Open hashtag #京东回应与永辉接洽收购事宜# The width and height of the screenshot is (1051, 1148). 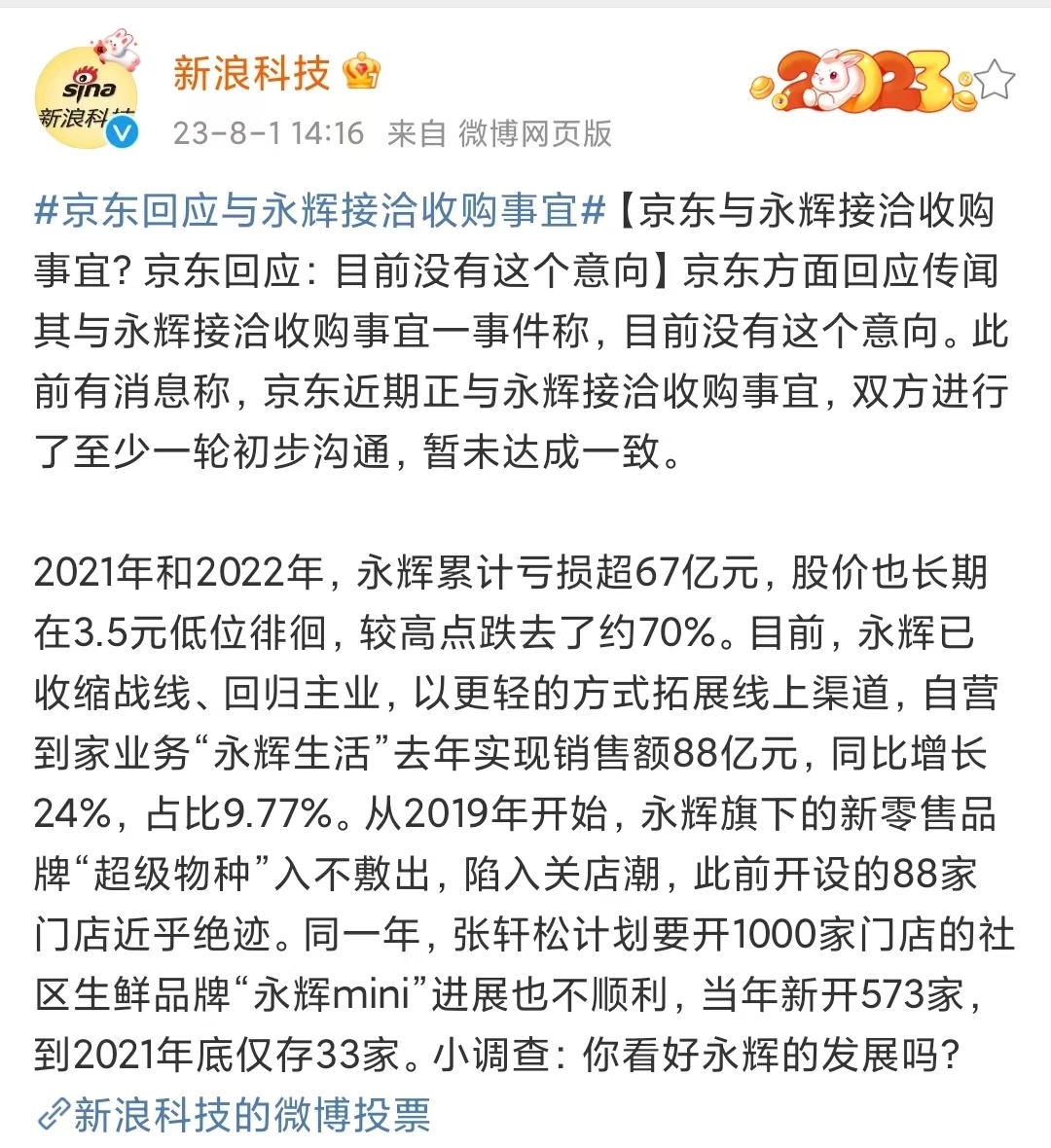[x=321, y=210]
